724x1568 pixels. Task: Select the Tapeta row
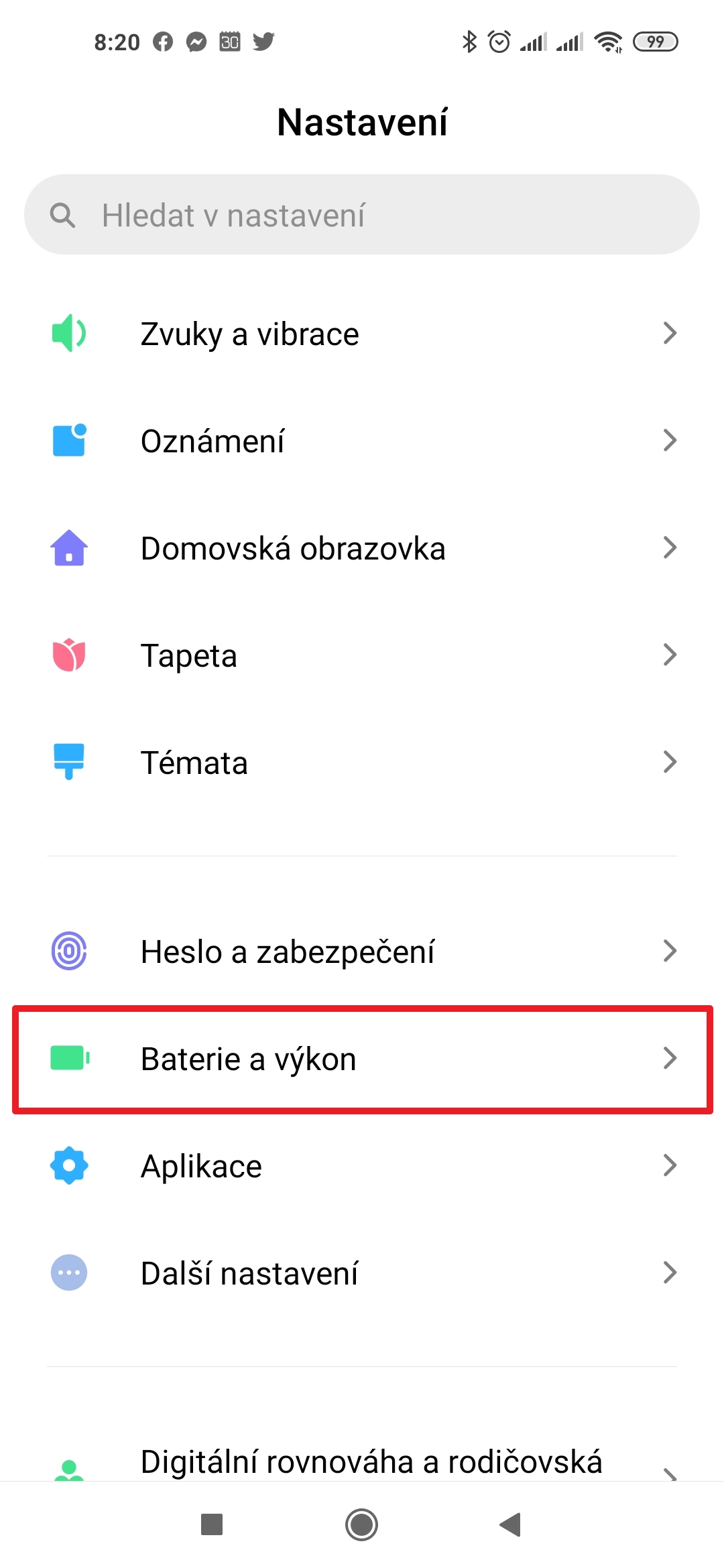pyautogui.click(x=362, y=655)
